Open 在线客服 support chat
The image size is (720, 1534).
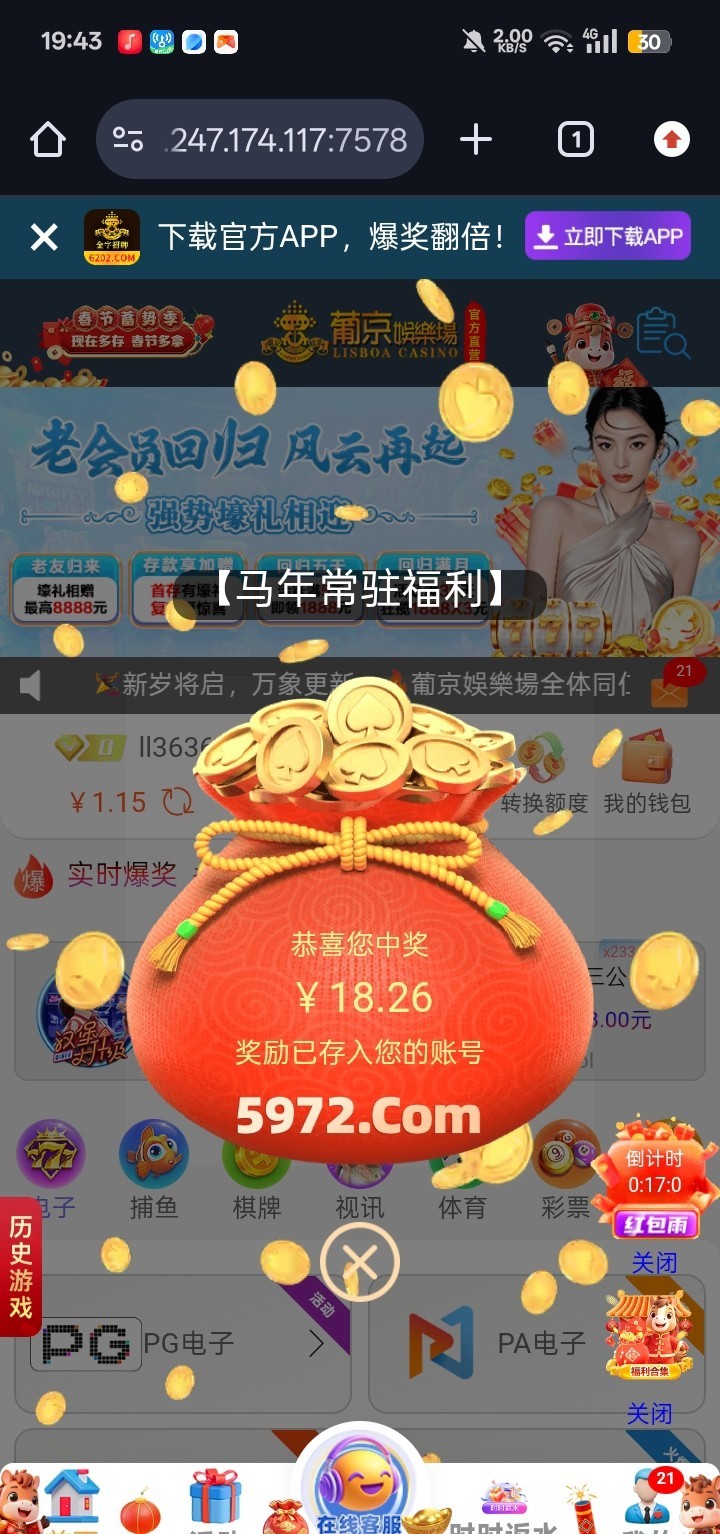359,1490
